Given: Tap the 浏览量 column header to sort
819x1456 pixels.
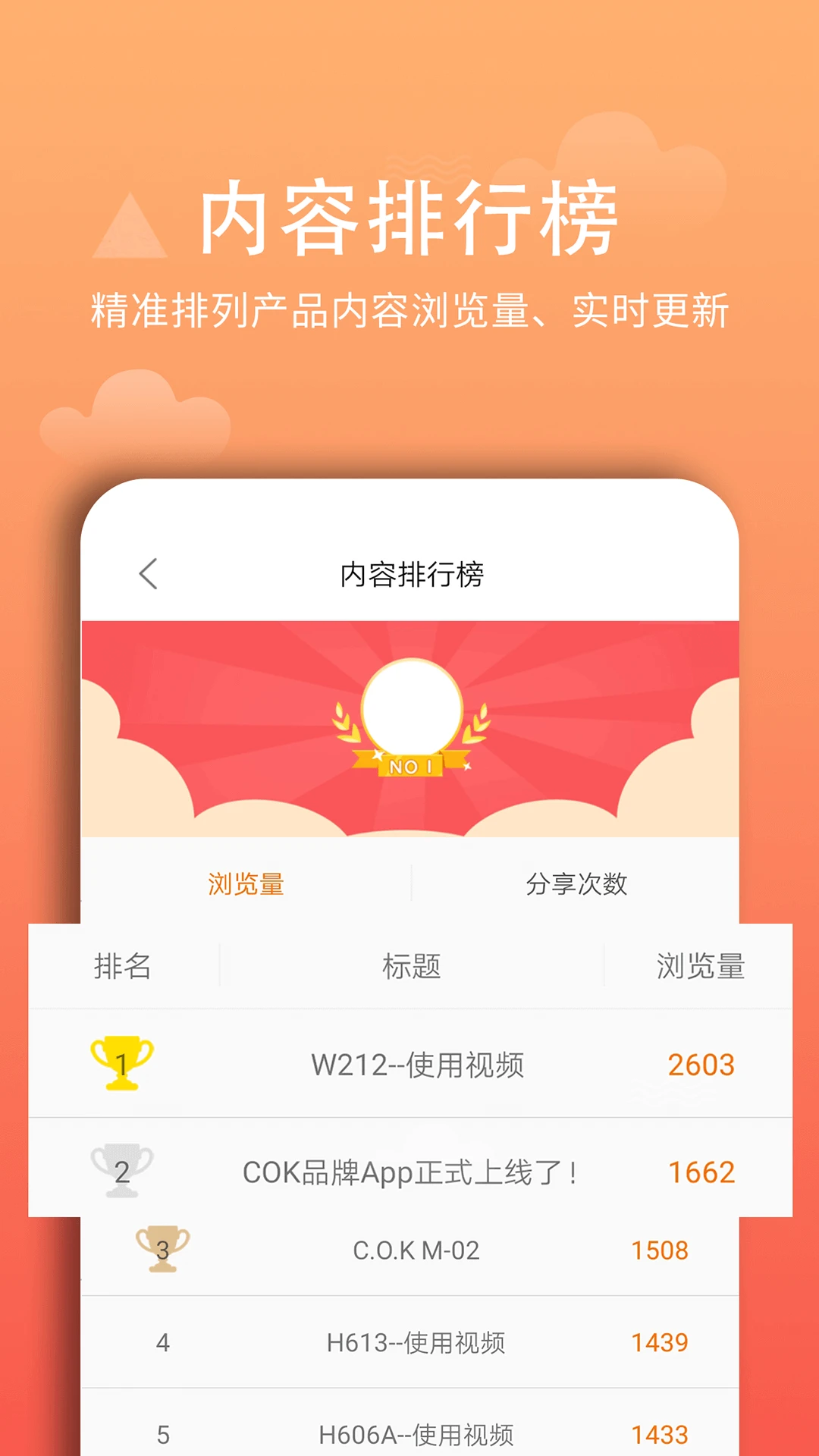Looking at the screenshot, I should [x=701, y=965].
